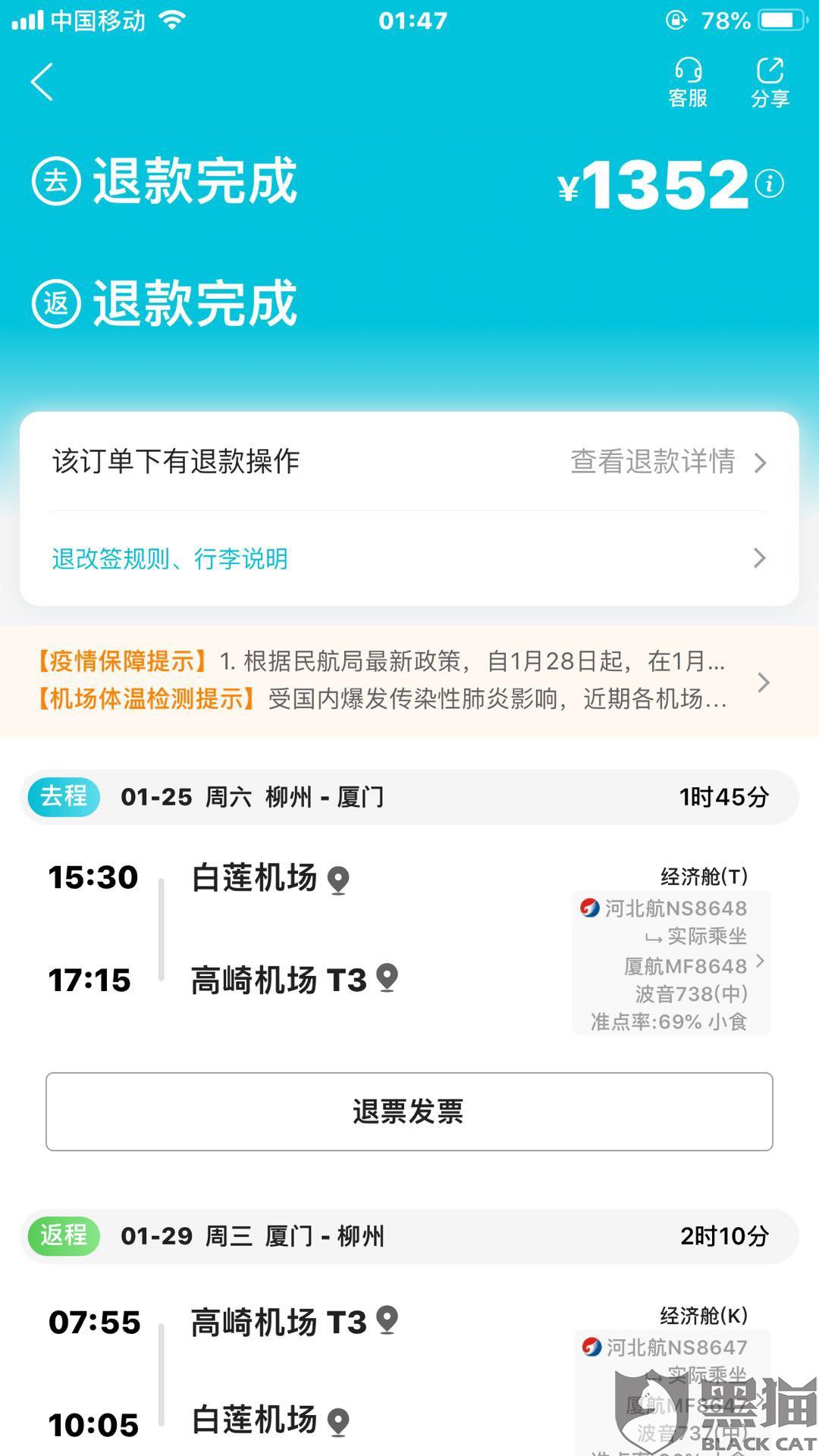The width and height of the screenshot is (819, 1456).
Task: Share this order using 分享
Action: point(770,83)
